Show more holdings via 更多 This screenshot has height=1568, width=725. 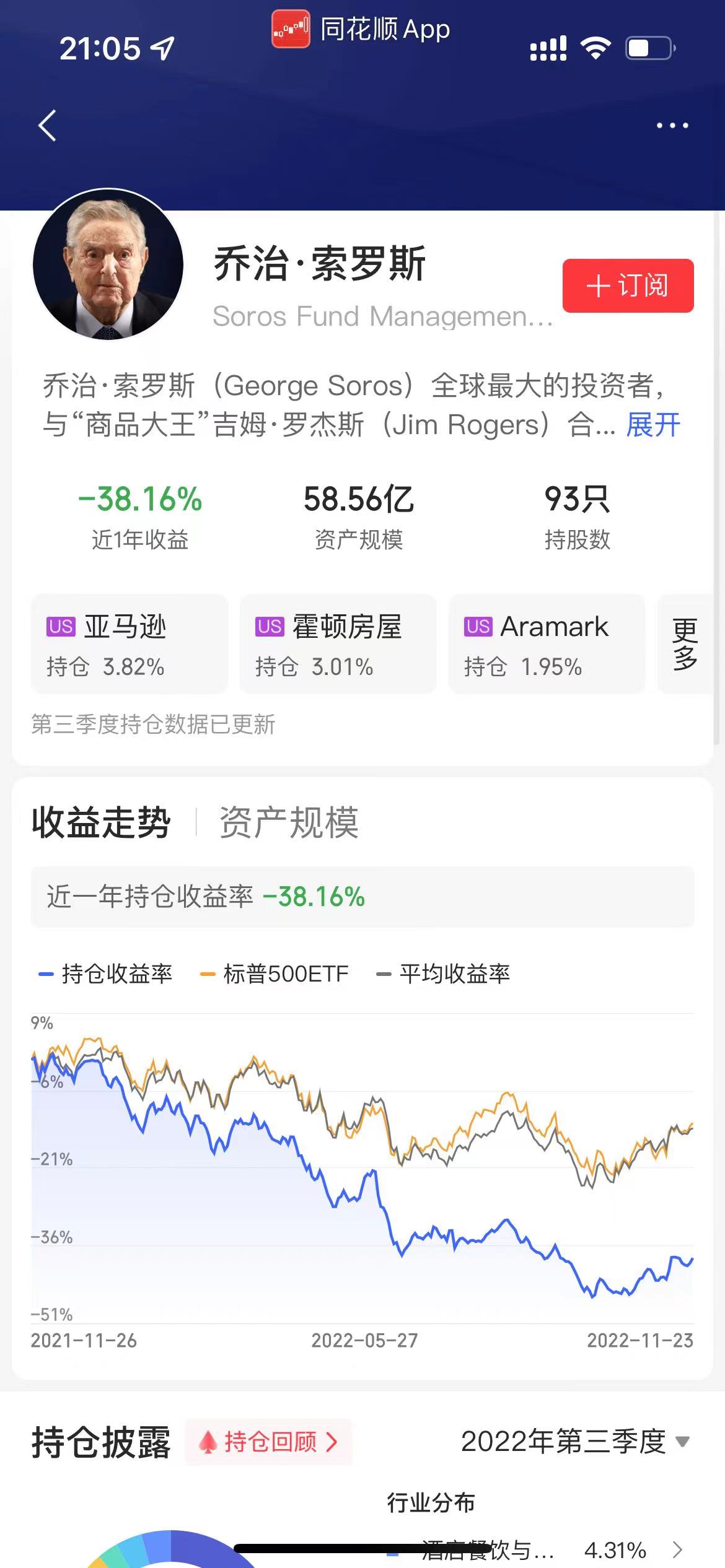pyautogui.click(x=685, y=644)
